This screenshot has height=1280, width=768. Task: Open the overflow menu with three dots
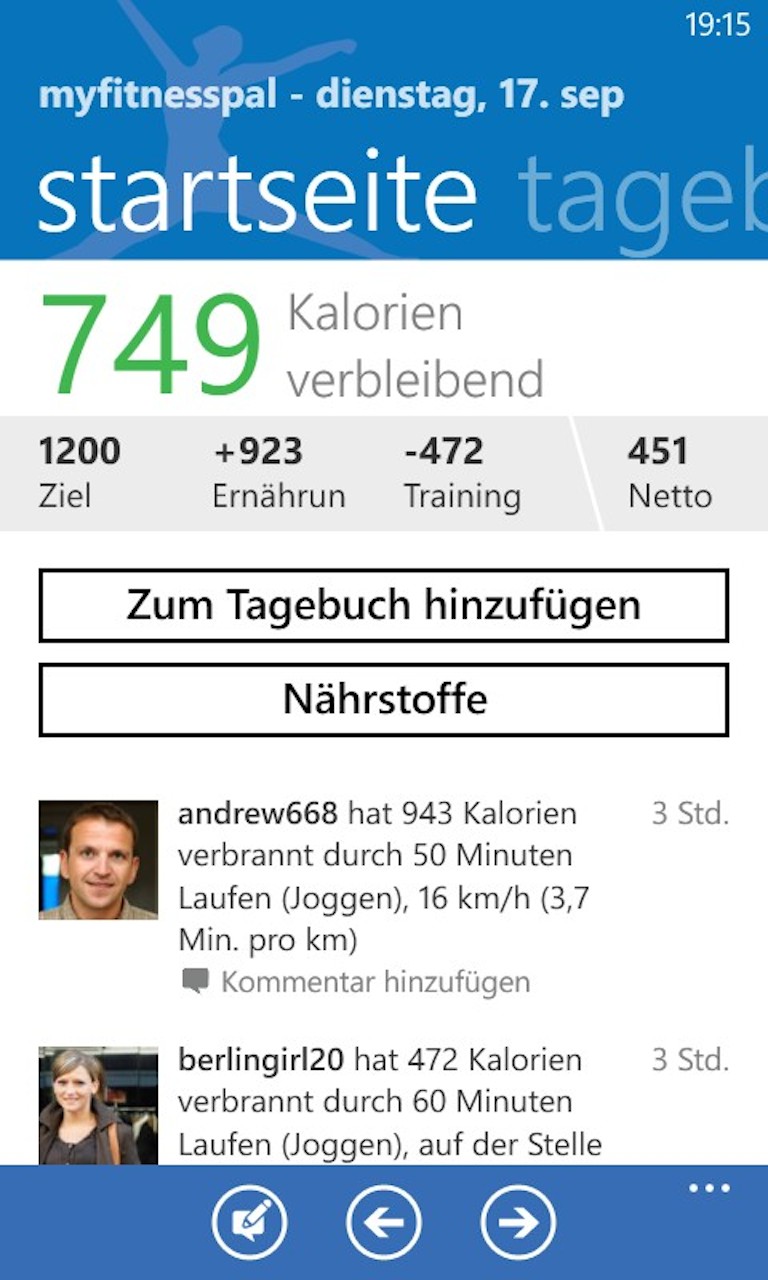pyautogui.click(x=708, y=1190)
